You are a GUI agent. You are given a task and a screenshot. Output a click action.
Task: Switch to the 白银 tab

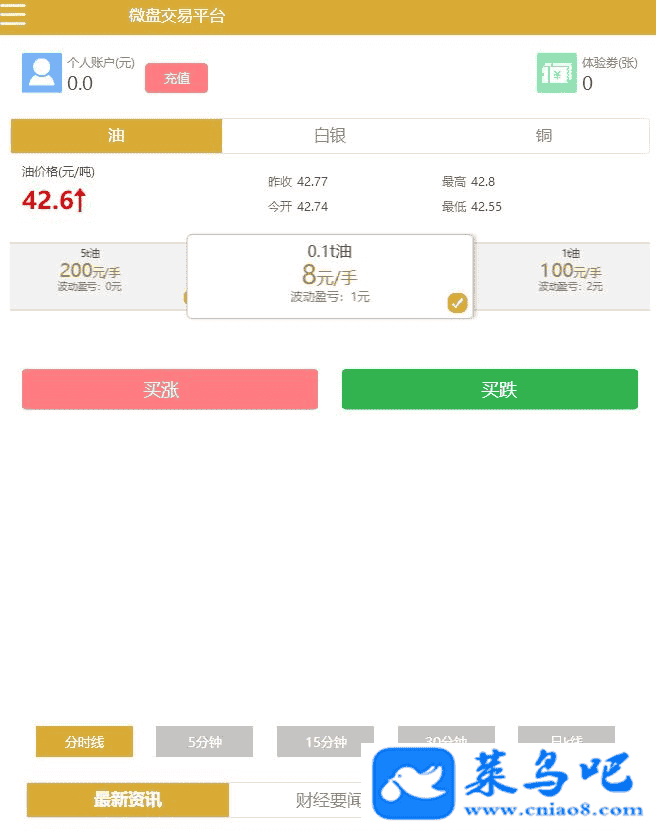(x=329, y=136)
